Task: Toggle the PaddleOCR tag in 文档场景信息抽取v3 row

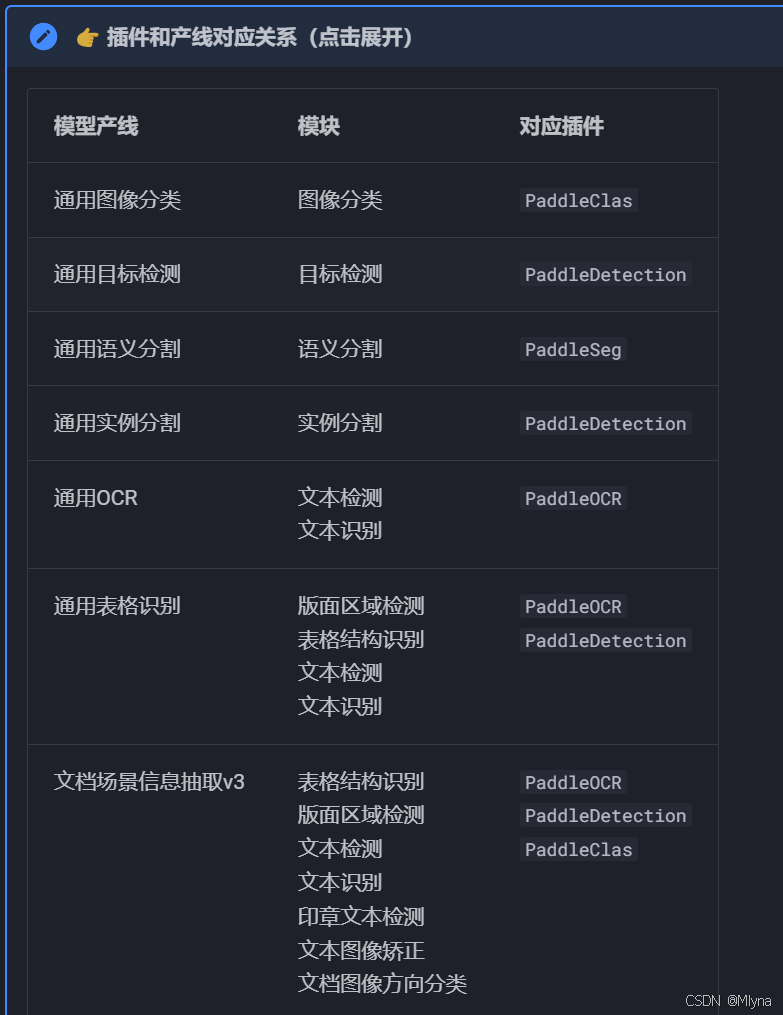Action: pyautogui.click(x=573, y=782)
